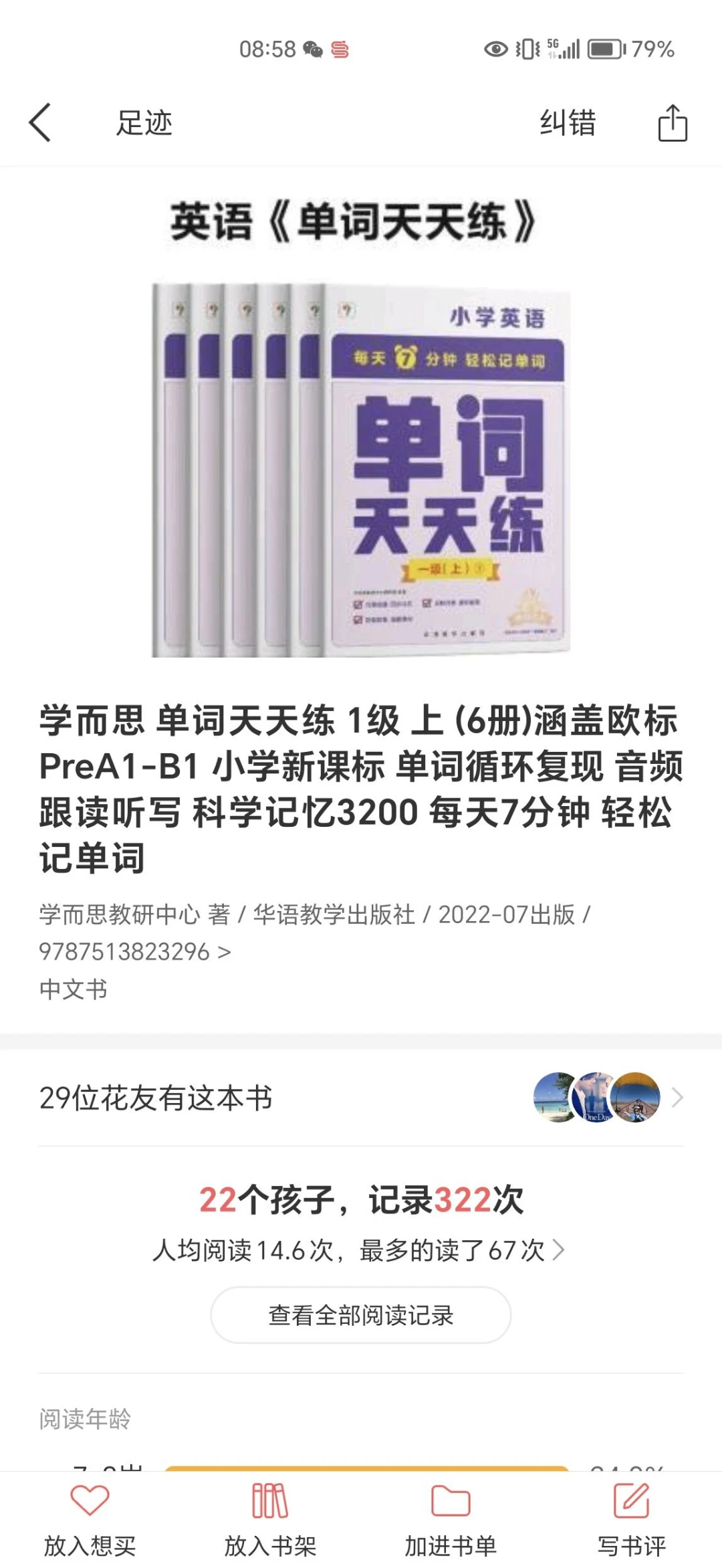The image size is (722, 1568).
Task: Share this book via the share icon
Action: (x=673, y=123)
